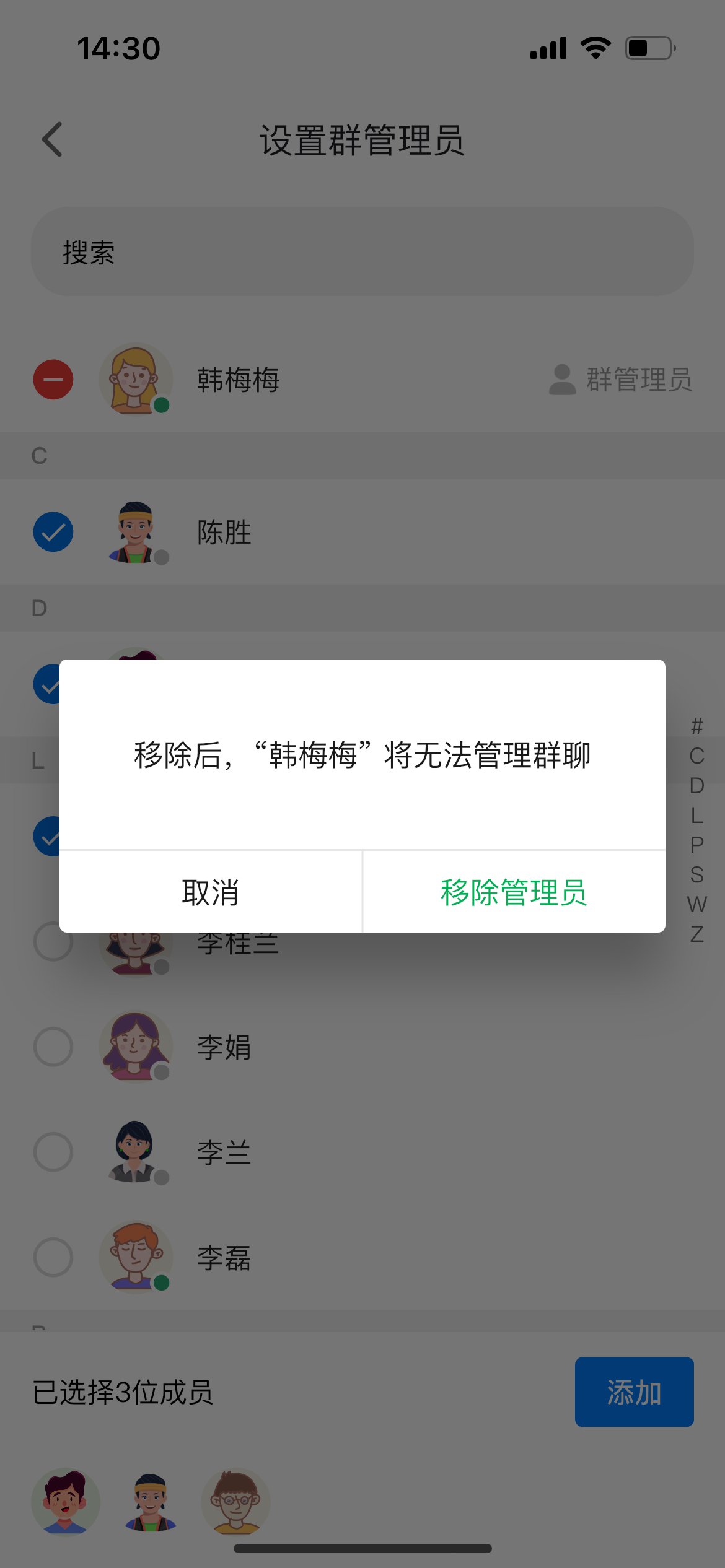Confirm with 移除管理员 button
The width and height of the screenshot is (725, 1568).
514,892
